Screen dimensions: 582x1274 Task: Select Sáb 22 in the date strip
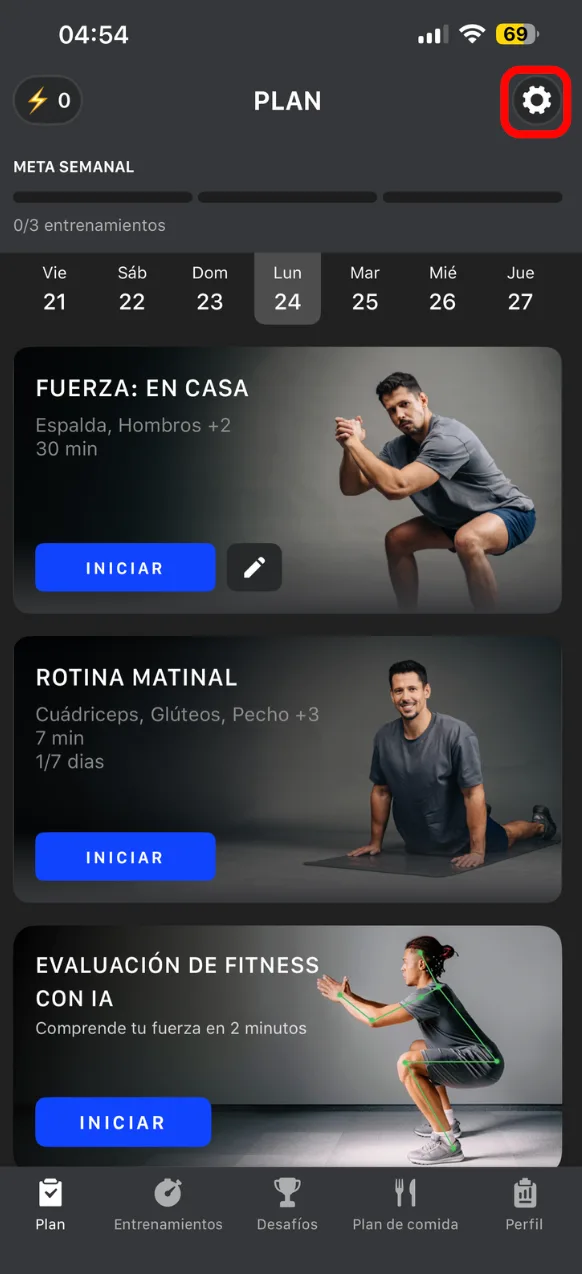click(x=132, y=288)
